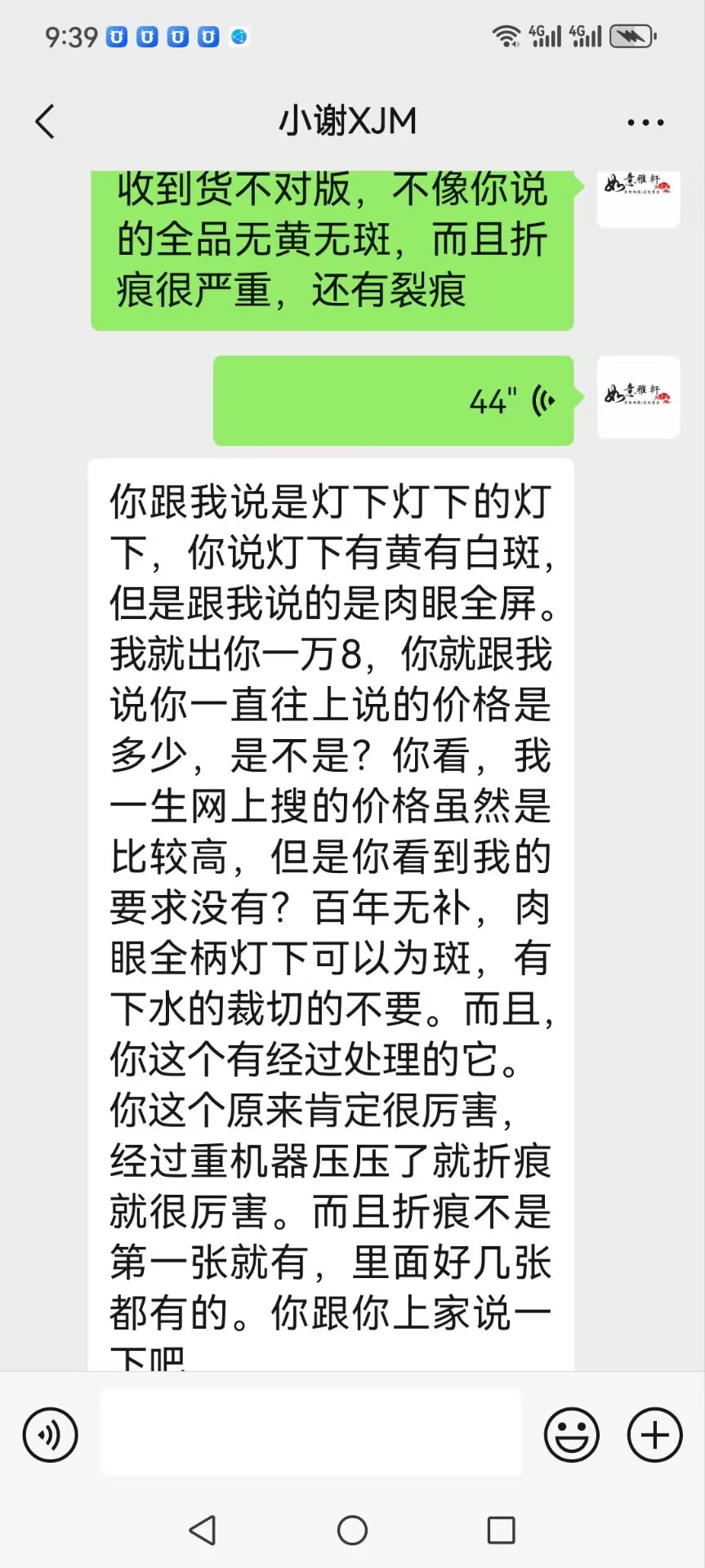The image size is (705, 1568).
Task: Switch to voice input mode
Action: pyautogui.click(x=51, y=1435)
